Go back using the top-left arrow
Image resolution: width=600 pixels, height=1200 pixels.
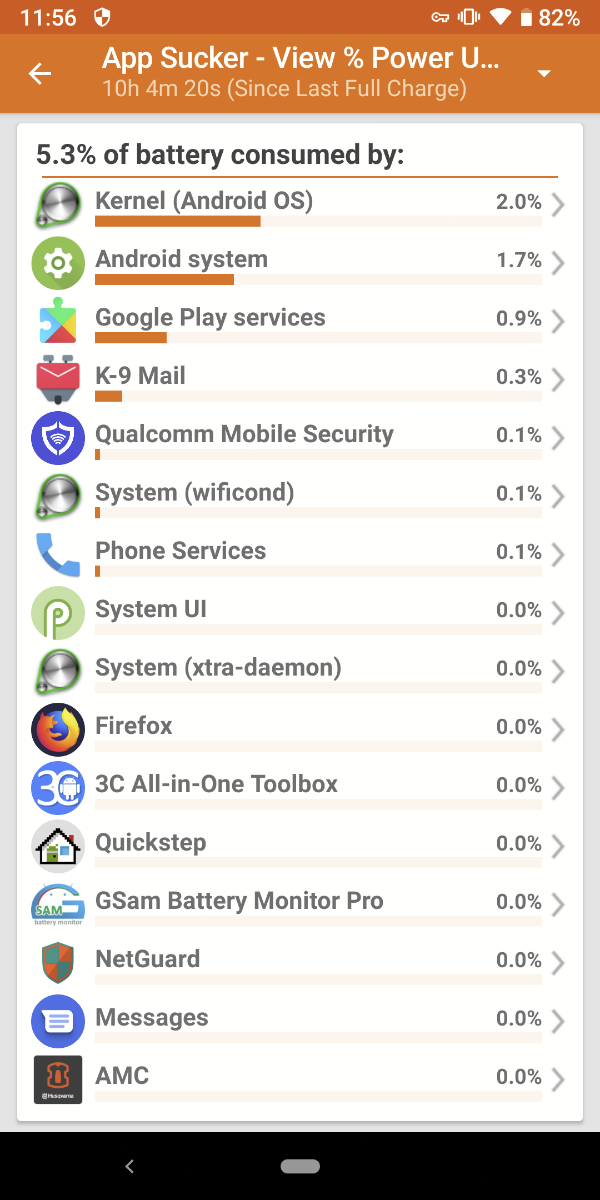(x=40, y=74)
